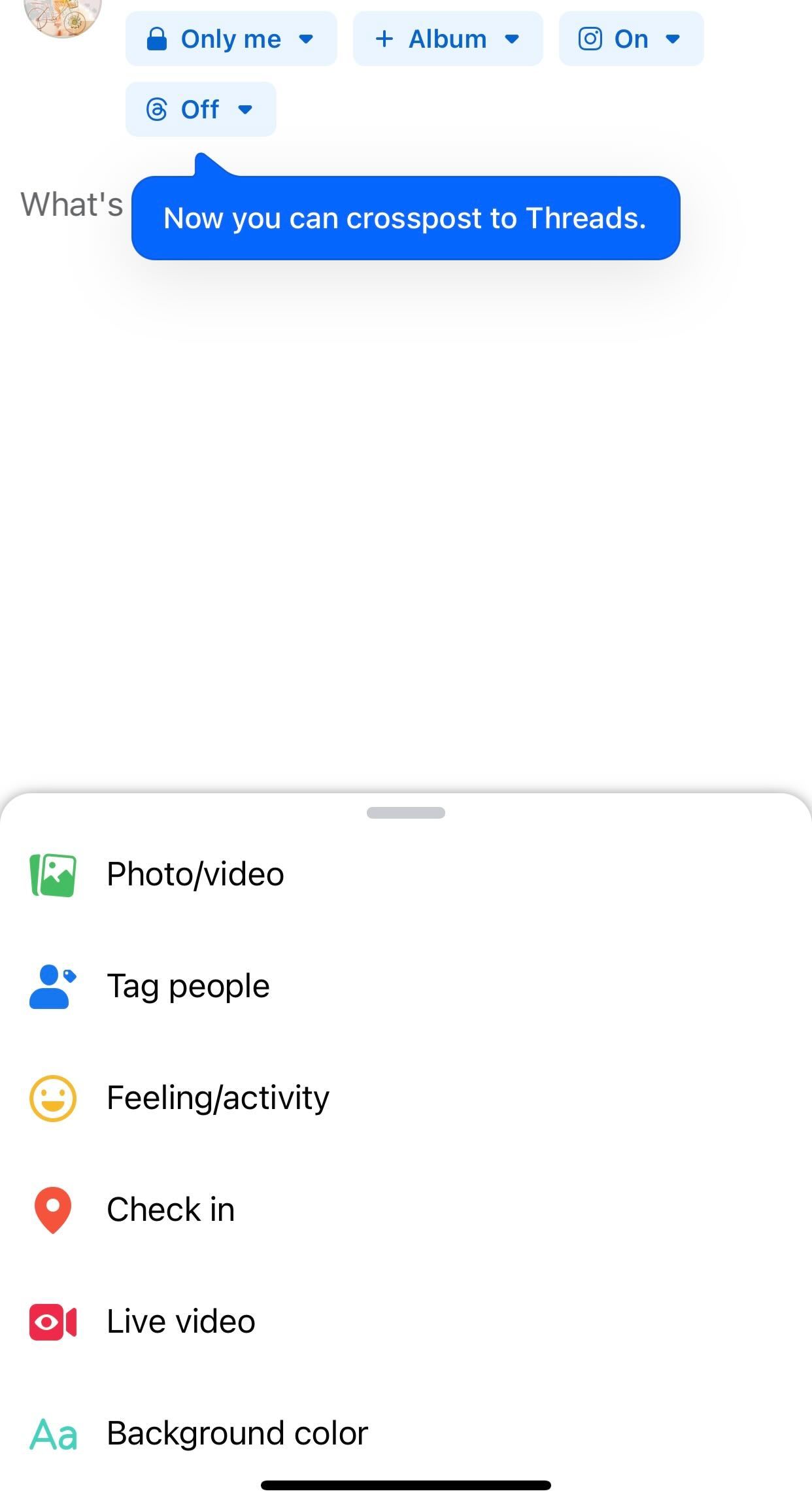812x1506 pixels.
Task: Select the Photo/video option
Action: coord(195,874)
